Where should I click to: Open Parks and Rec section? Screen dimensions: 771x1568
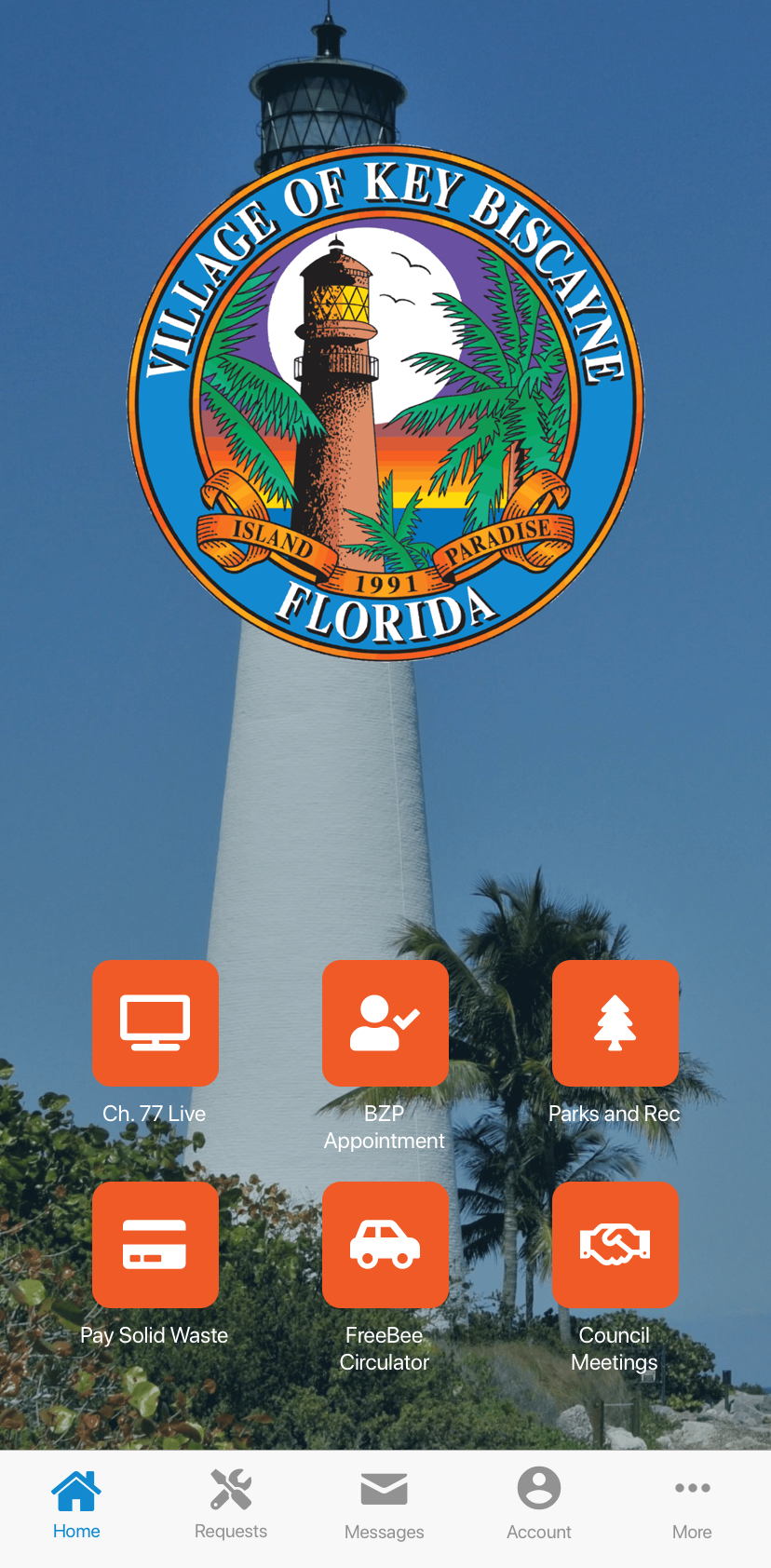pos(615,1023)
